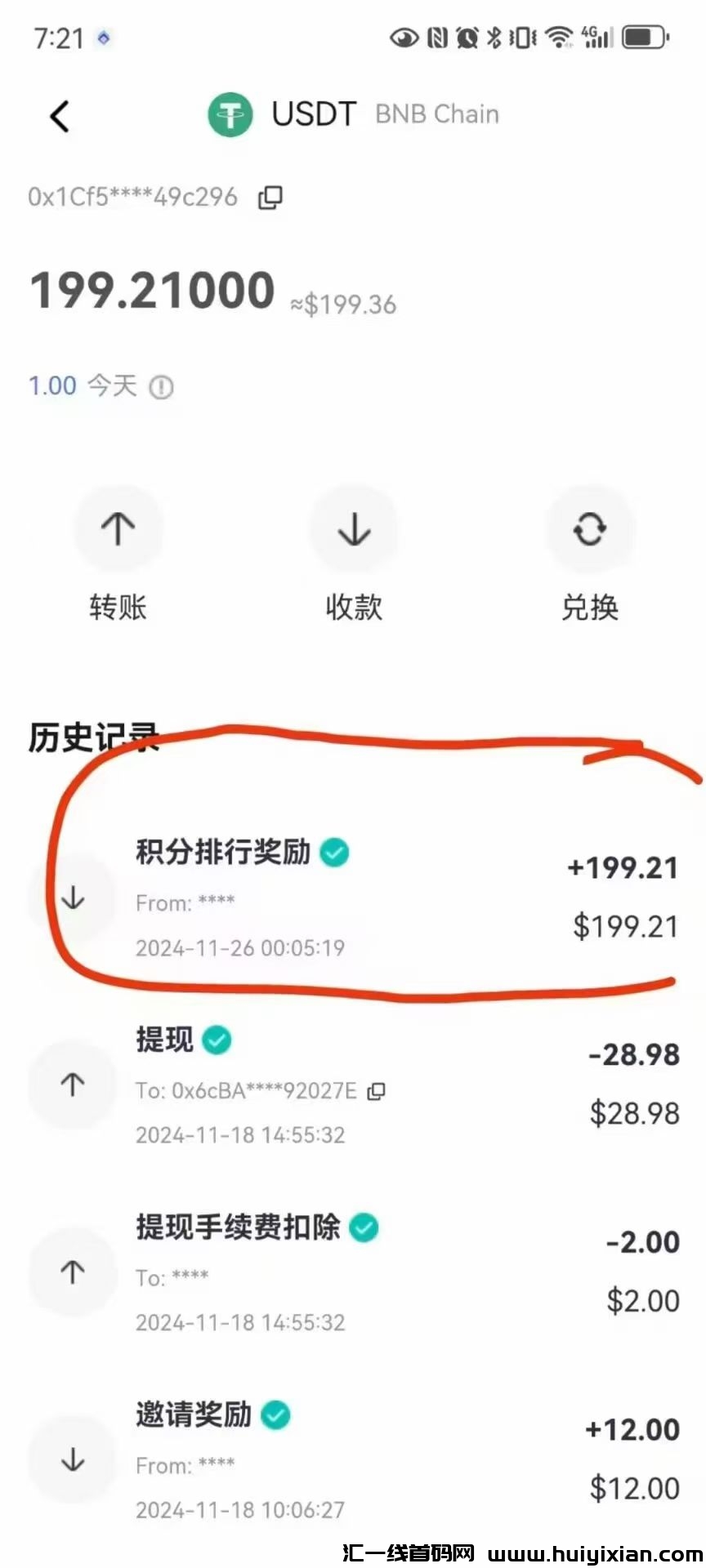
Task: Select the 转账 transfer arrow icon
Action: coord(118,528)
